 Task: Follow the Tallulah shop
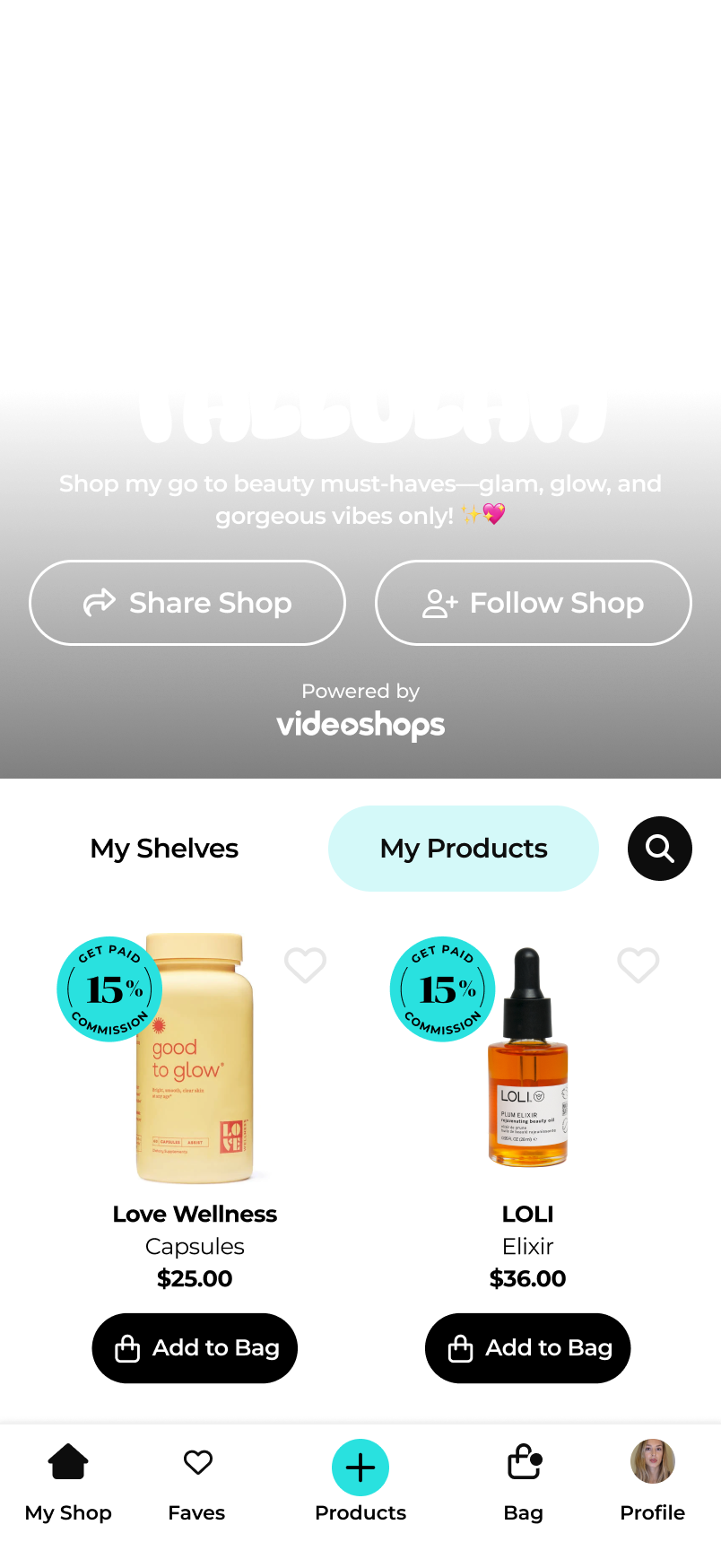533,603
